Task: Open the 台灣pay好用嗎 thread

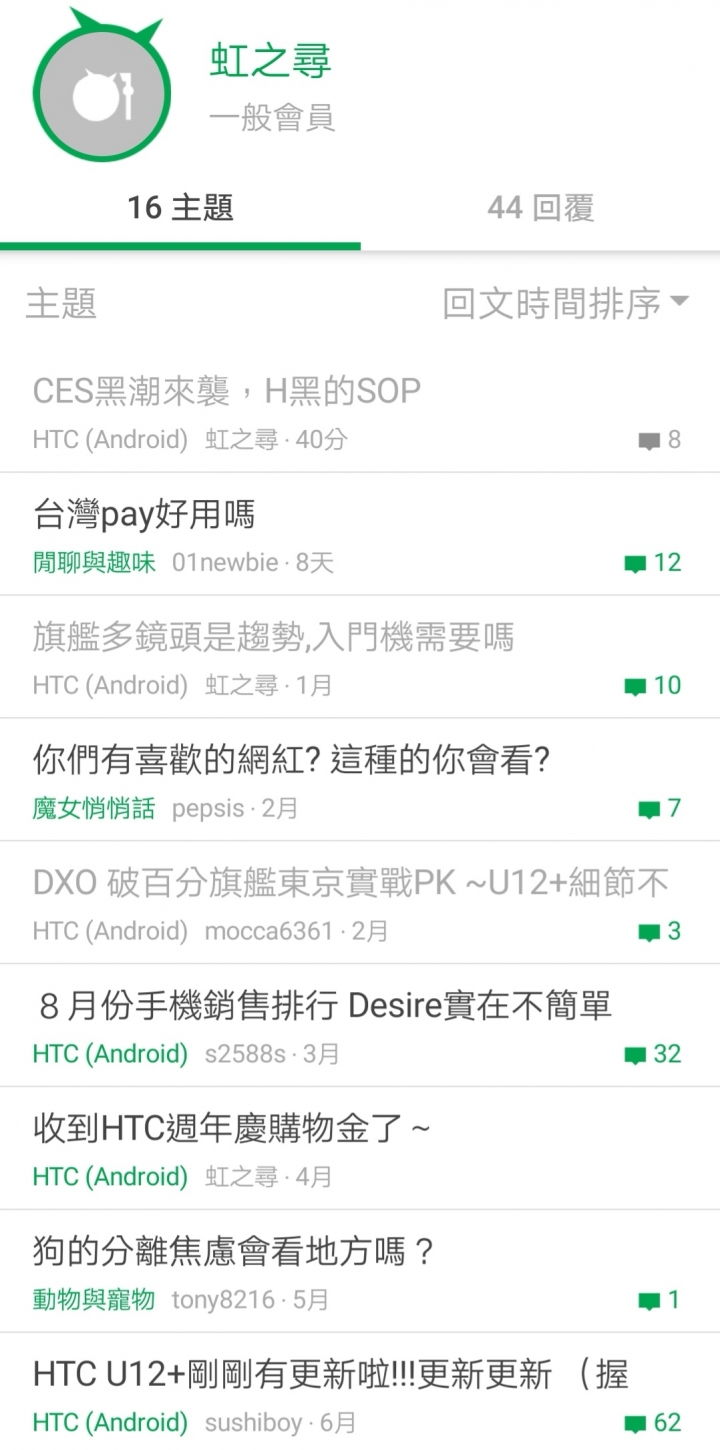Action: (x=144, y=514)
